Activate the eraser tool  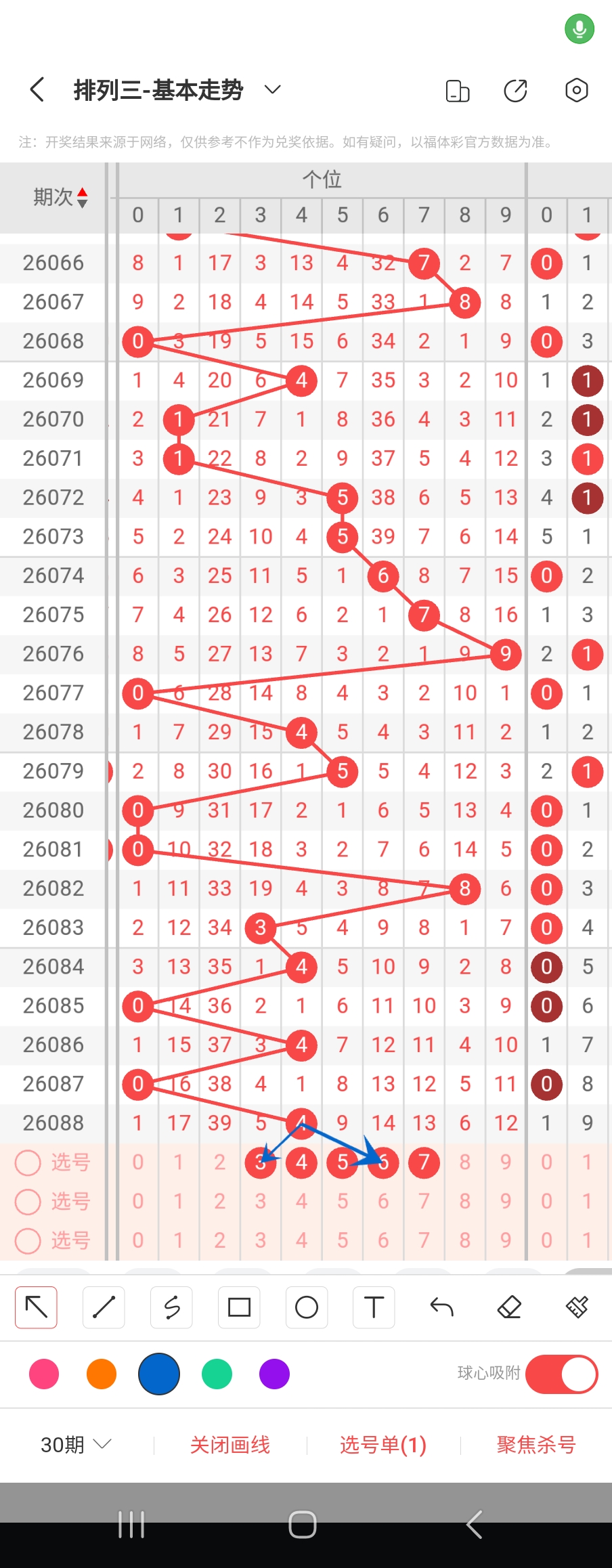[509, 1307]
